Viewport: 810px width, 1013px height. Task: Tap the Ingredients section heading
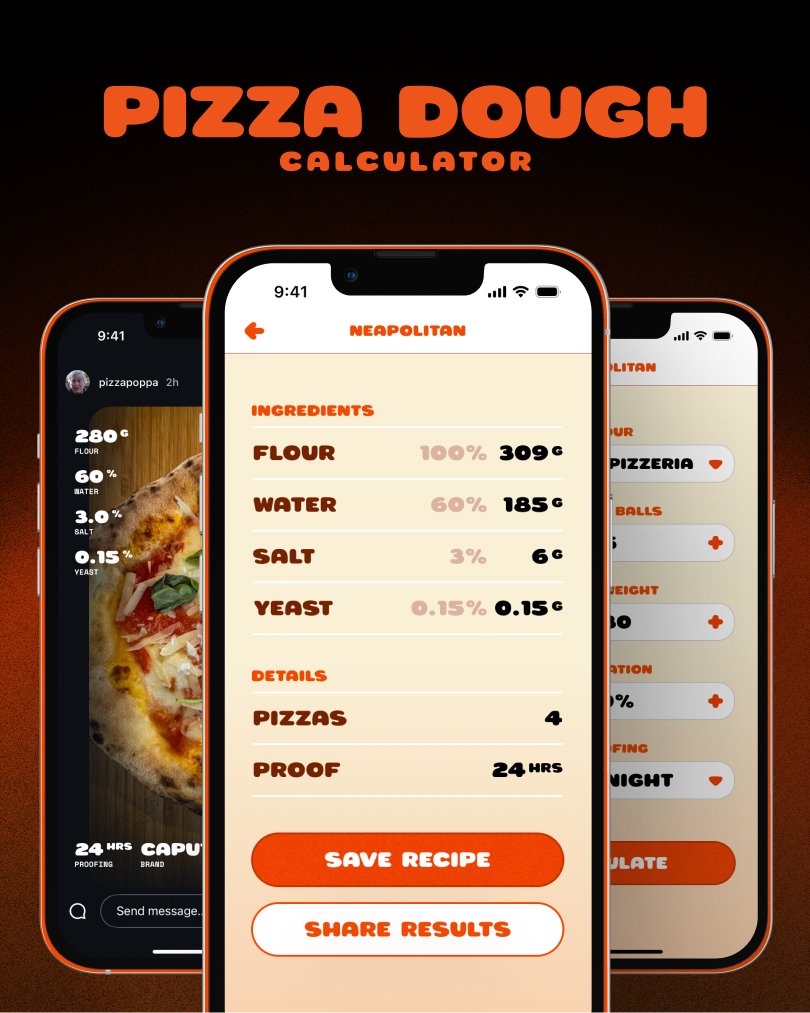[310, 410]
